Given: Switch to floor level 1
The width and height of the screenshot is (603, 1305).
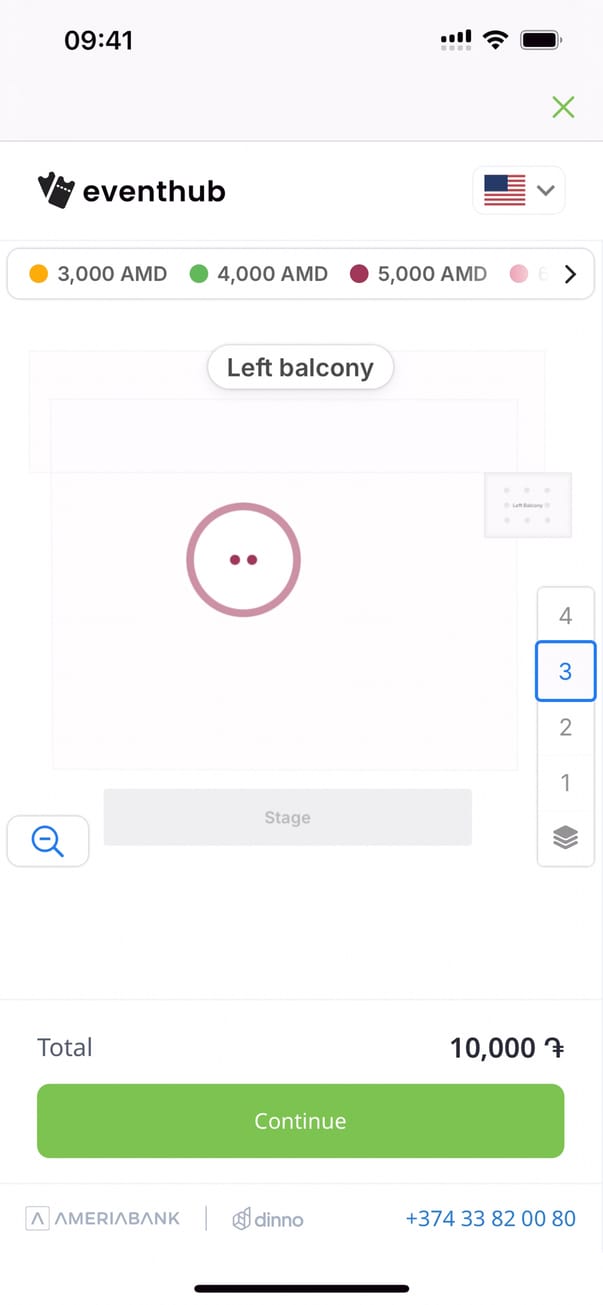Looking at the screenshot, I should [565, 782].
